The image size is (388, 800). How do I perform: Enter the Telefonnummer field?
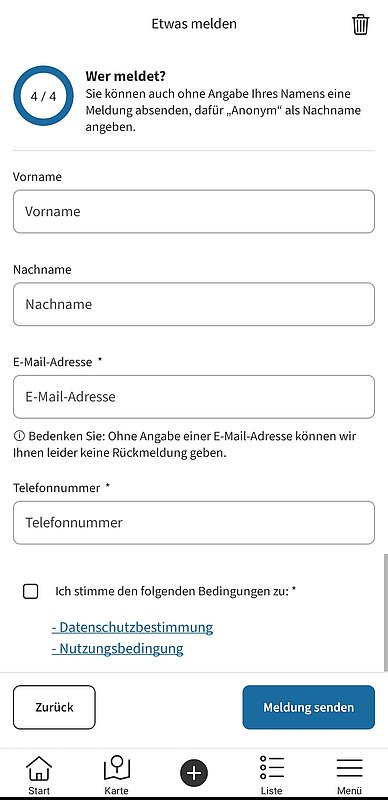pos(194,522)
